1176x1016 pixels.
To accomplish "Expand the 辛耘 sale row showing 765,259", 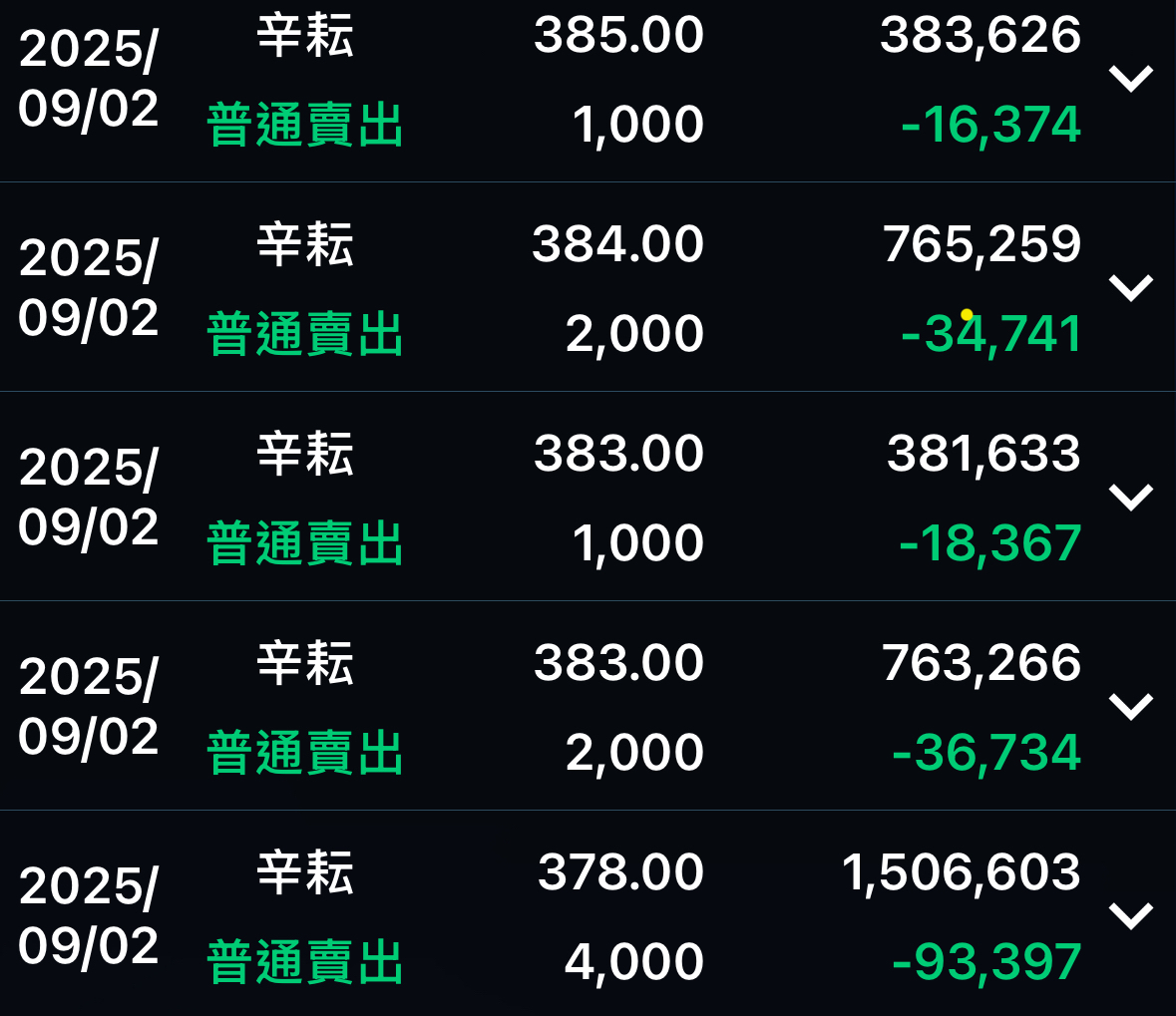I will click(1131, 288).
